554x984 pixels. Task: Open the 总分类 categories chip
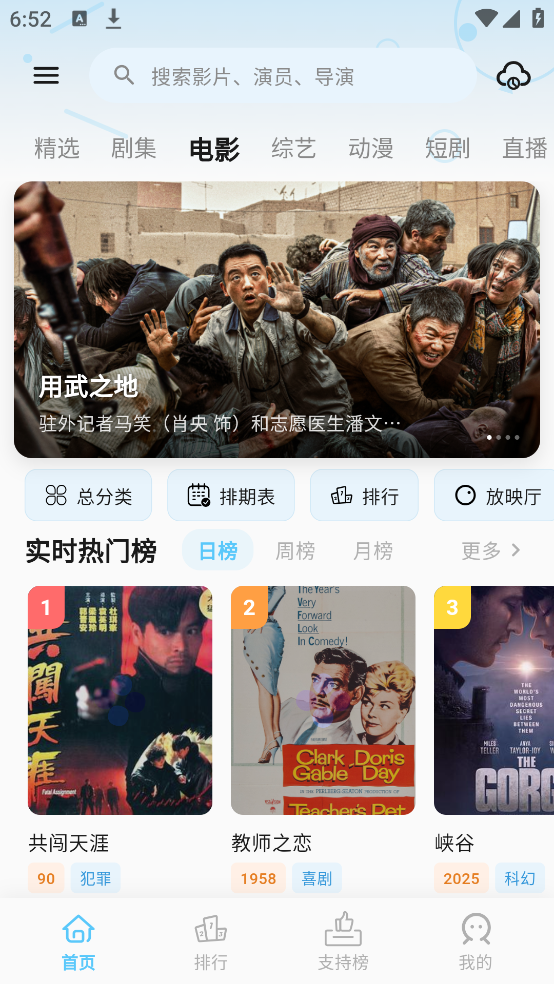[x=88, y=495]
